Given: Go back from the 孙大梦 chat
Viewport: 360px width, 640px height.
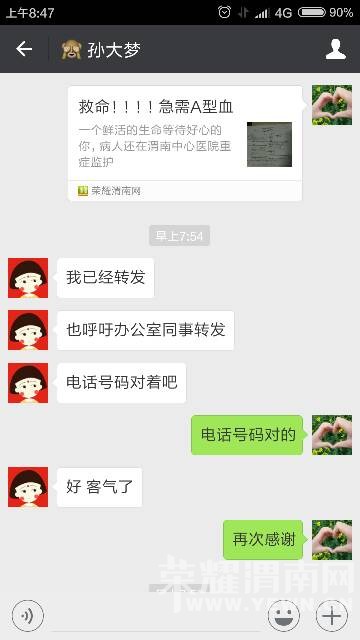Looking at the screenshot, I should click(24, 49).
